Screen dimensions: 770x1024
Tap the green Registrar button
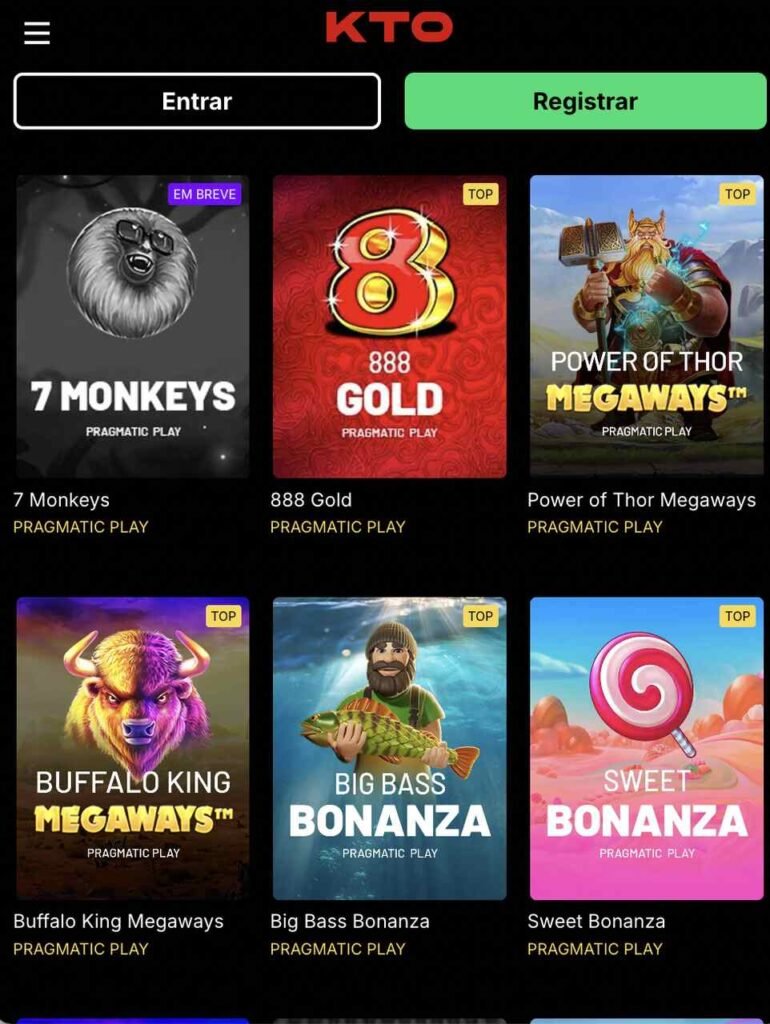tap(585, 101)
